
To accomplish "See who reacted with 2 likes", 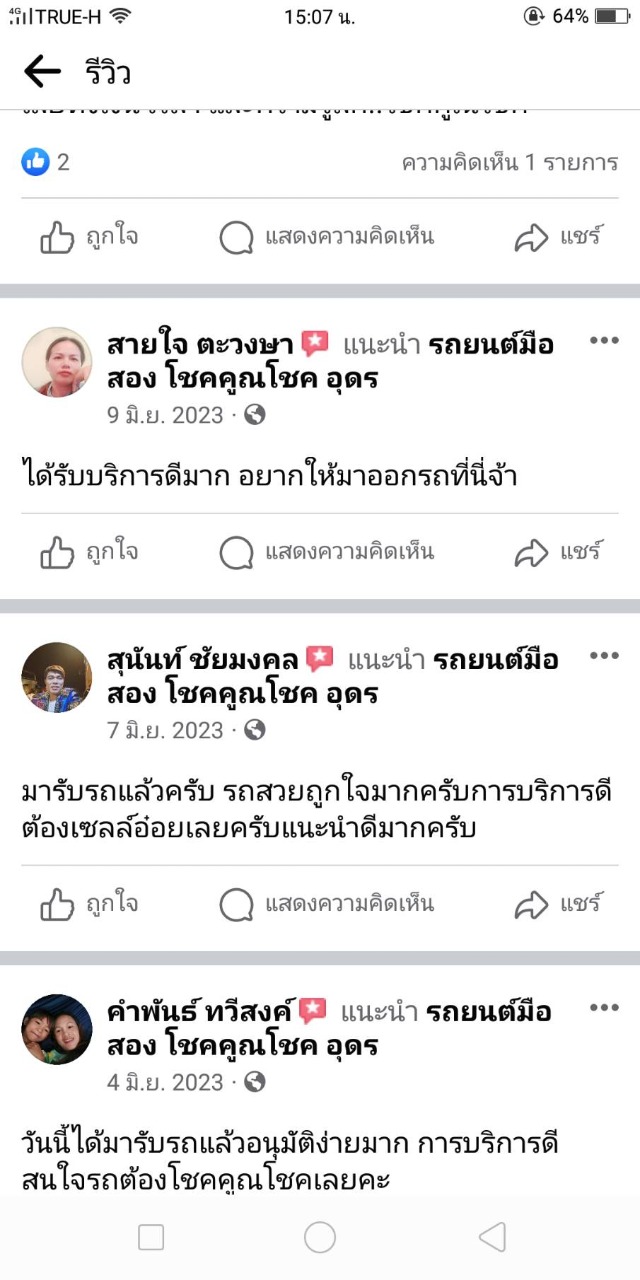I will click(46, 162).
